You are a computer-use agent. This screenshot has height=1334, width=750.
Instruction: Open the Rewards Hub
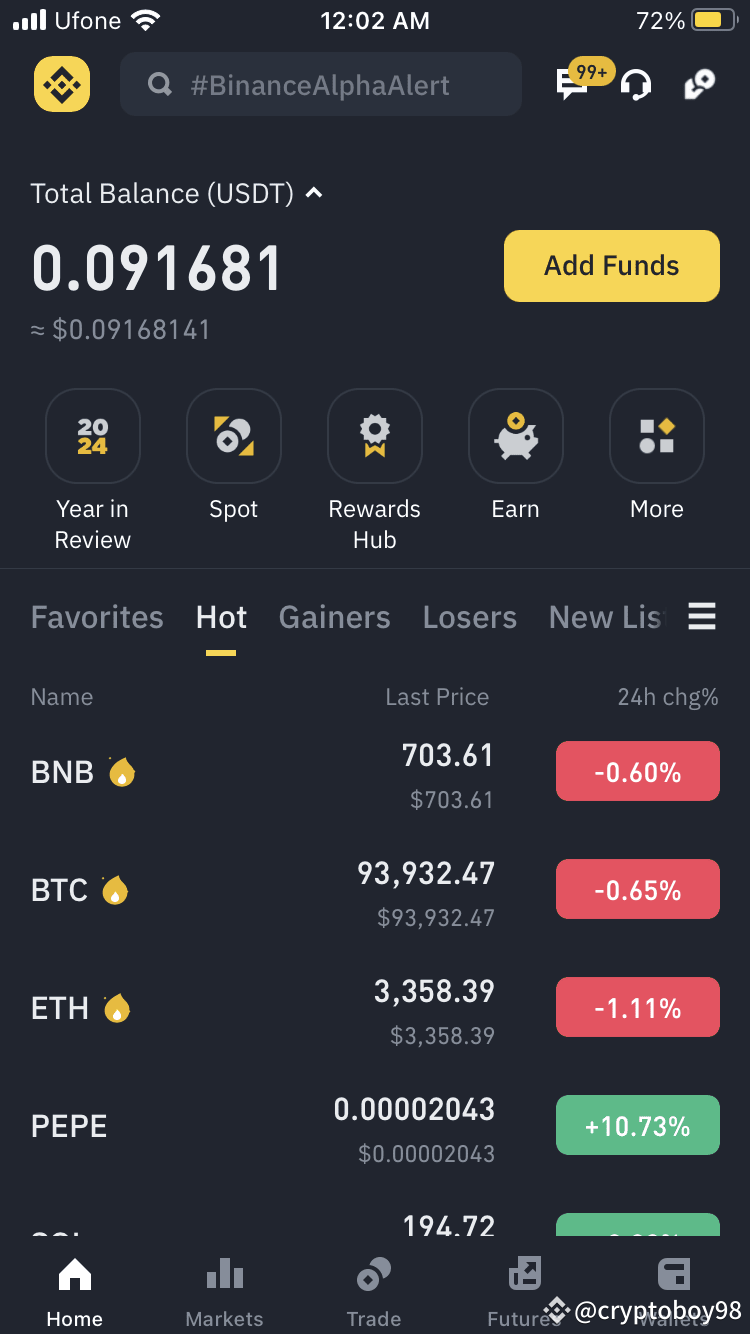click(374, 436)
